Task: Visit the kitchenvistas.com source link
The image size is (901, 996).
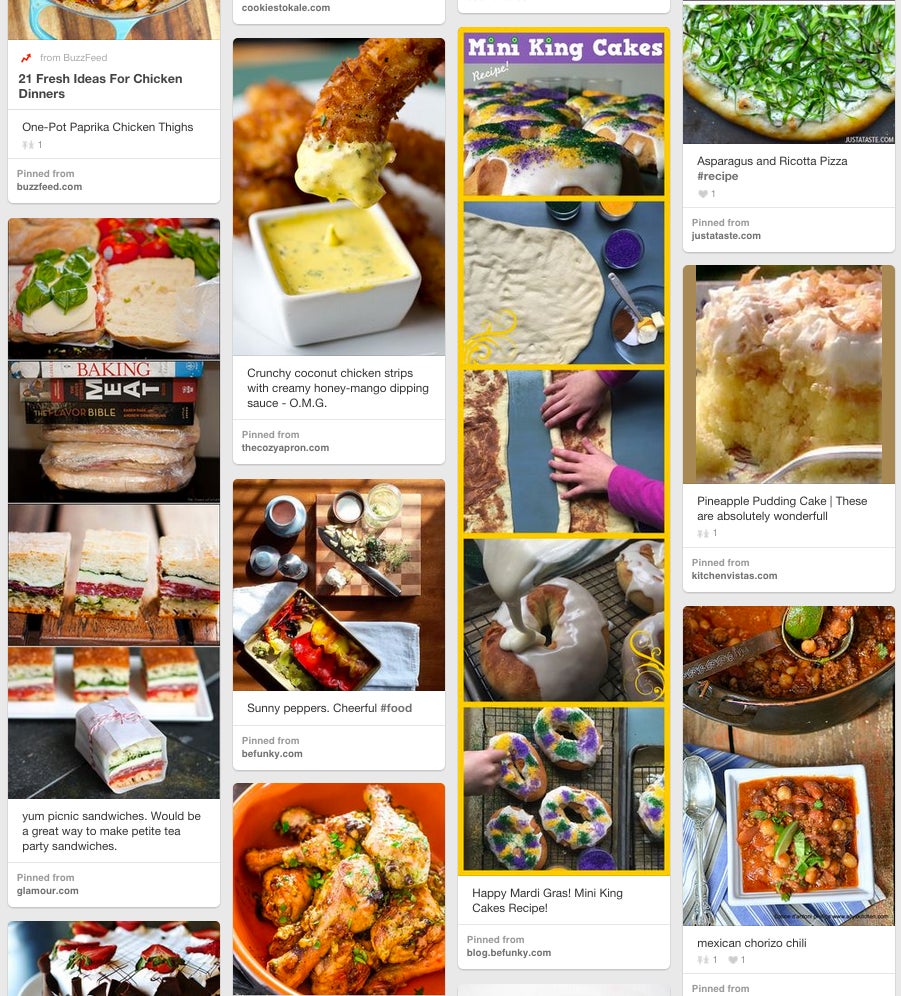Action: click(734, 576)
